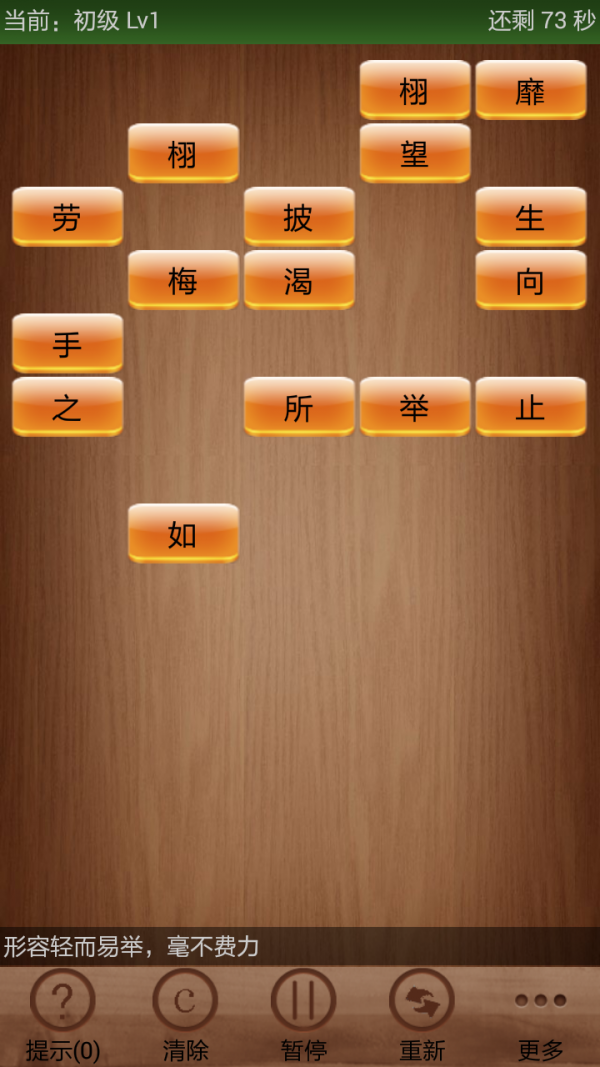Open the 更多 more menu

pos(540,1014)
